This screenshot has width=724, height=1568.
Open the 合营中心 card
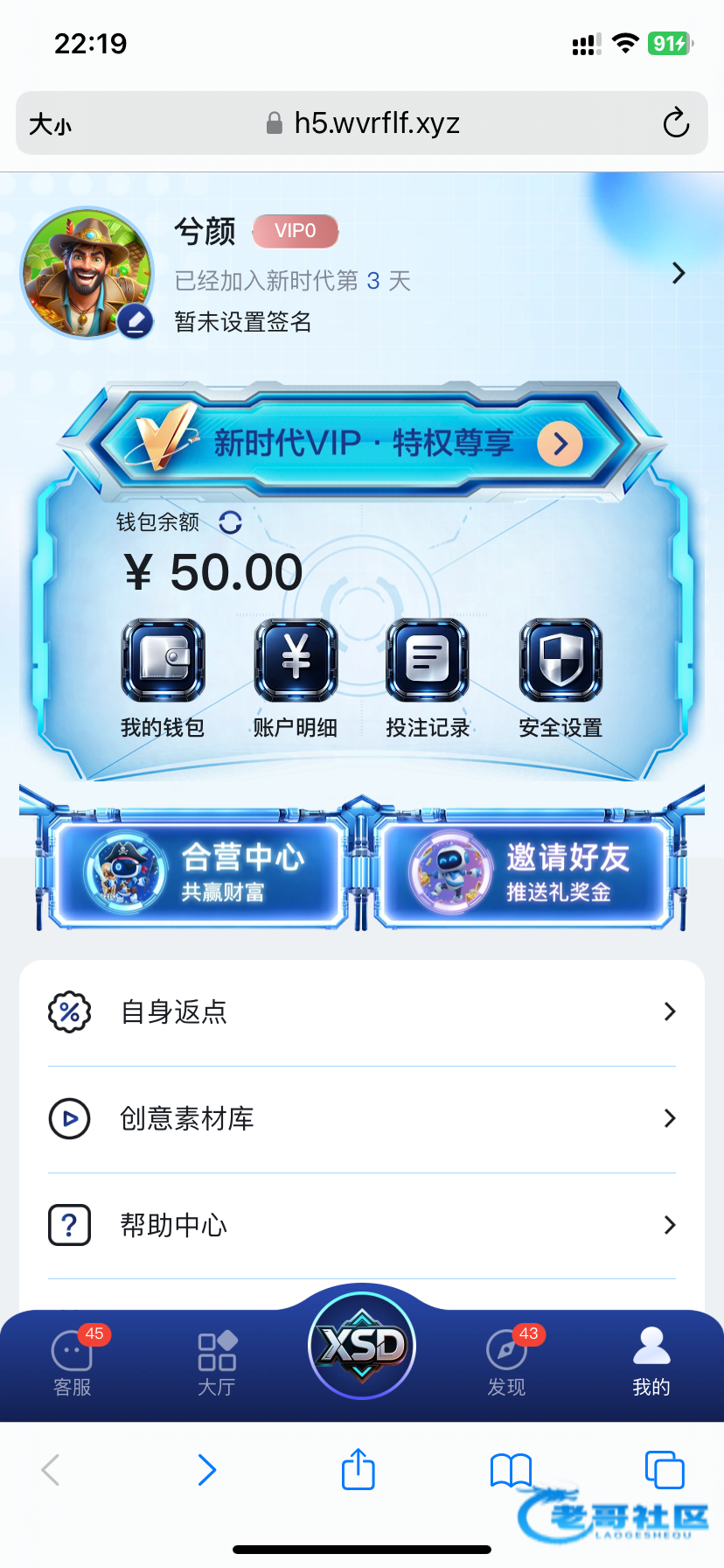198,872
